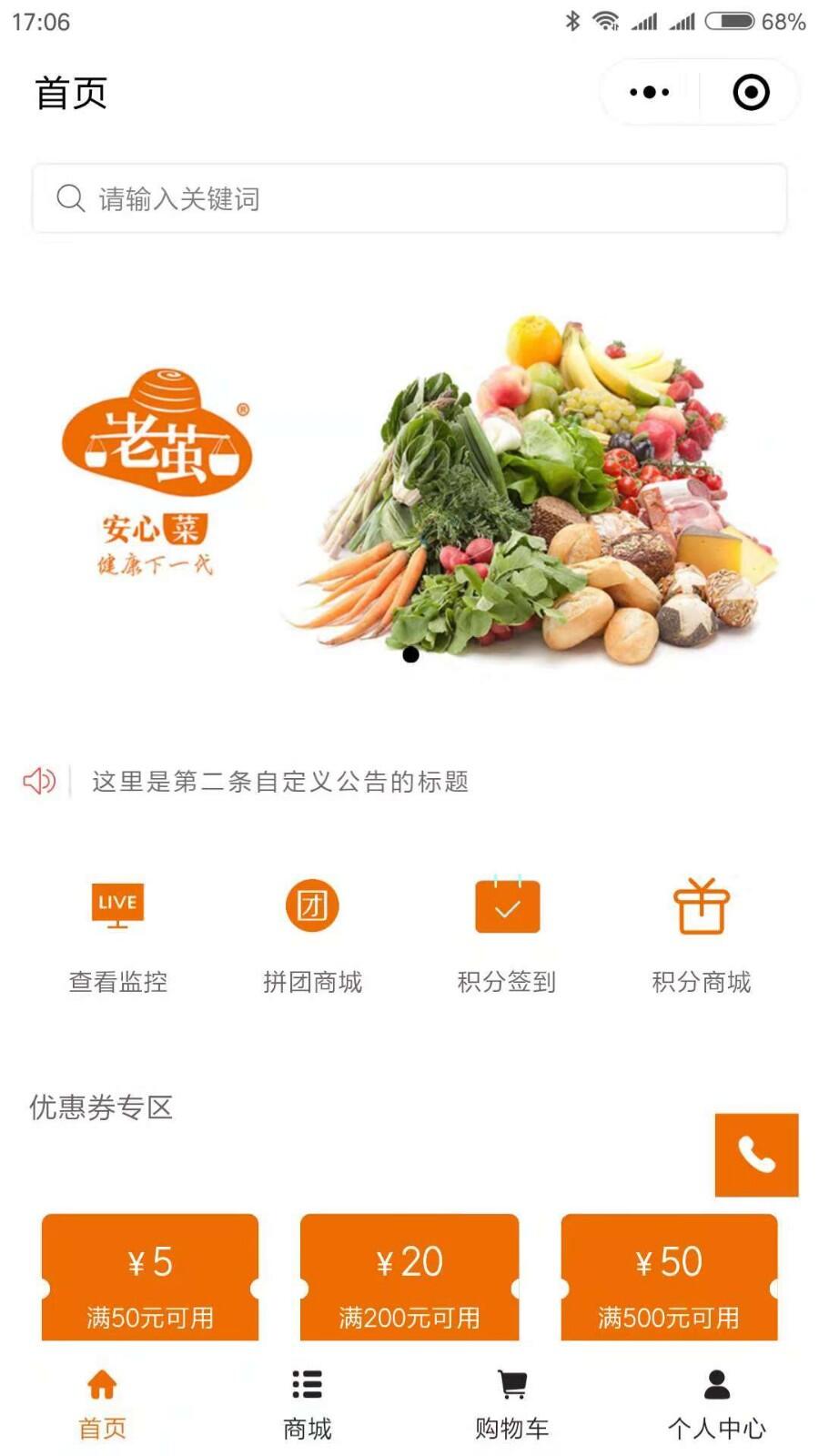Open the 购物车 shopping cart tab

(x=511, y=1404)
